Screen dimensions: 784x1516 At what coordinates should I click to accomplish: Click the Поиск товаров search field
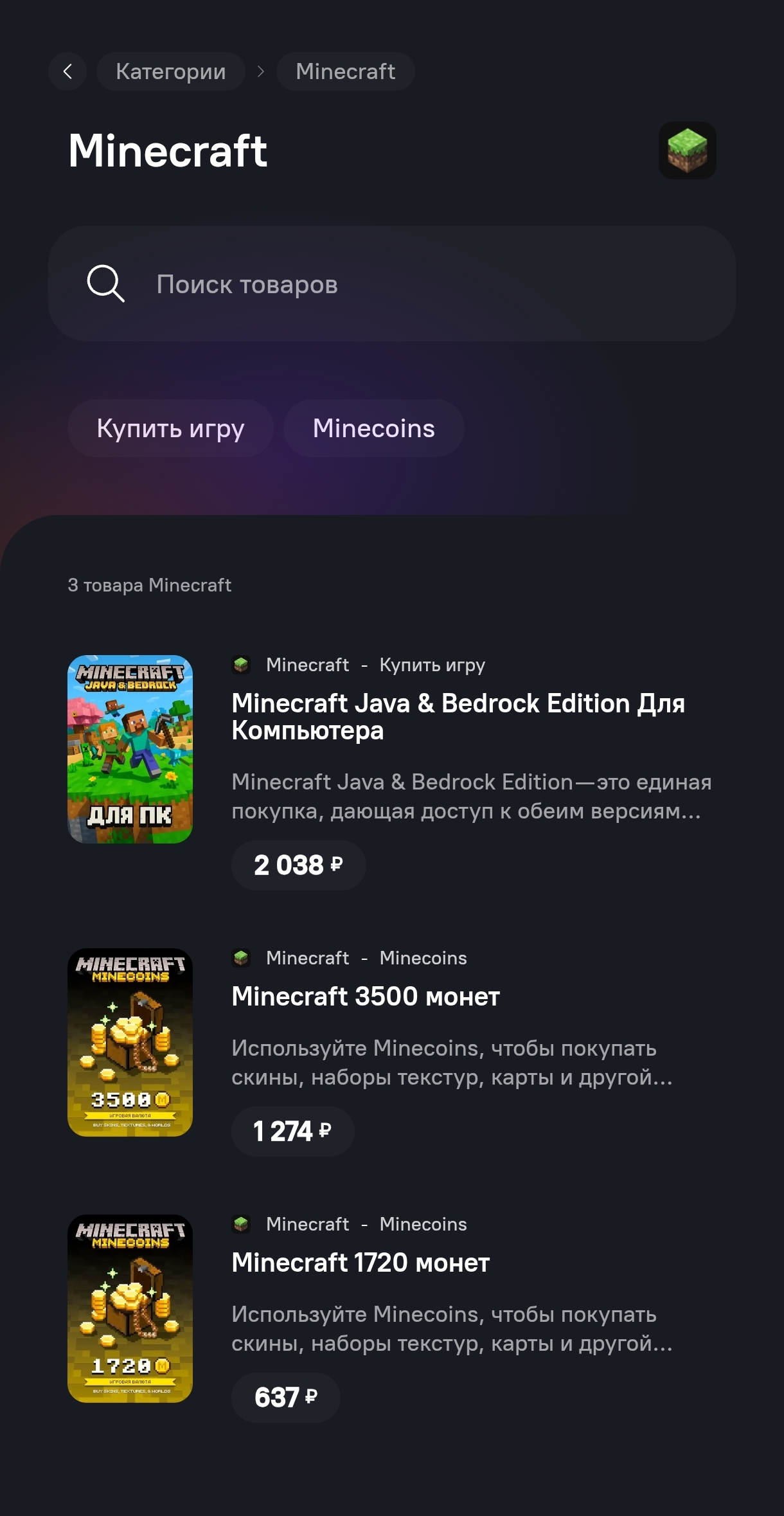[x=386, y=285]
